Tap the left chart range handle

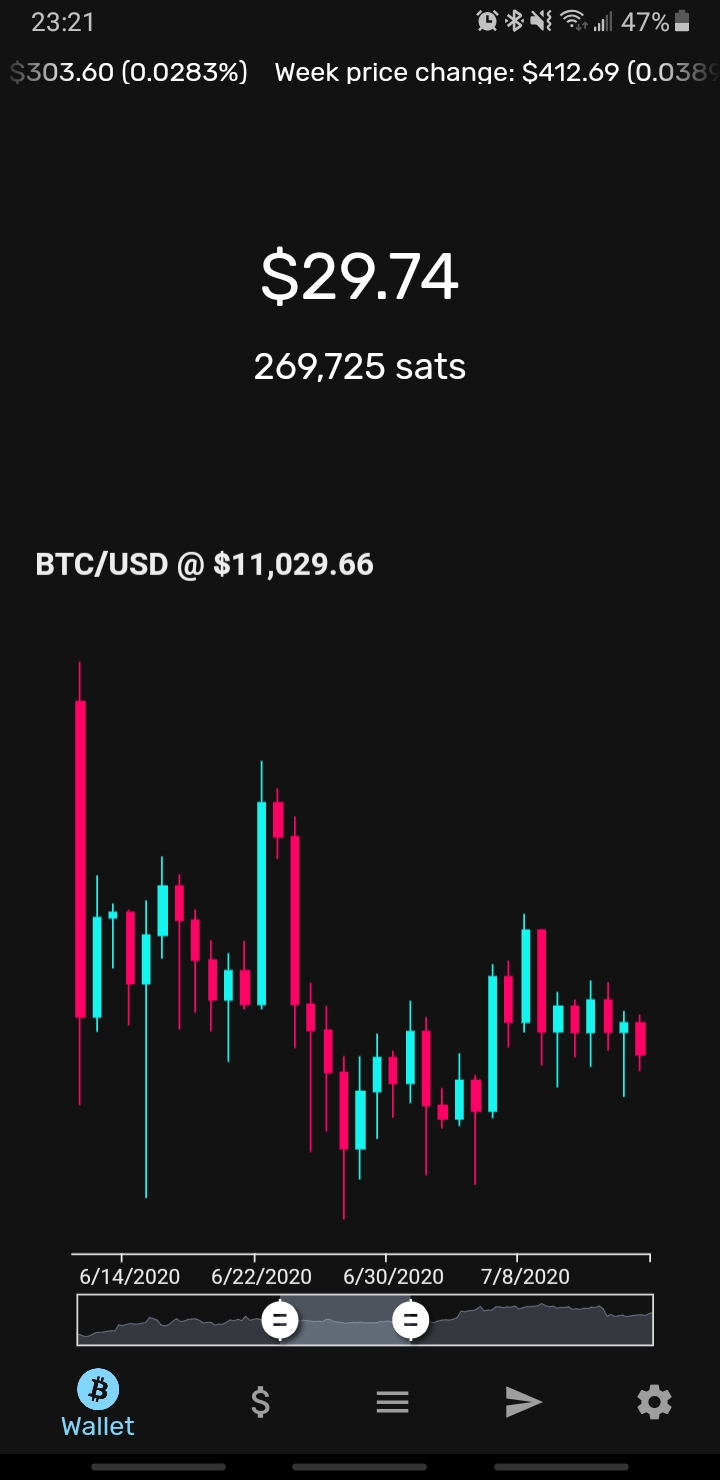click(x=280, y=1320)
